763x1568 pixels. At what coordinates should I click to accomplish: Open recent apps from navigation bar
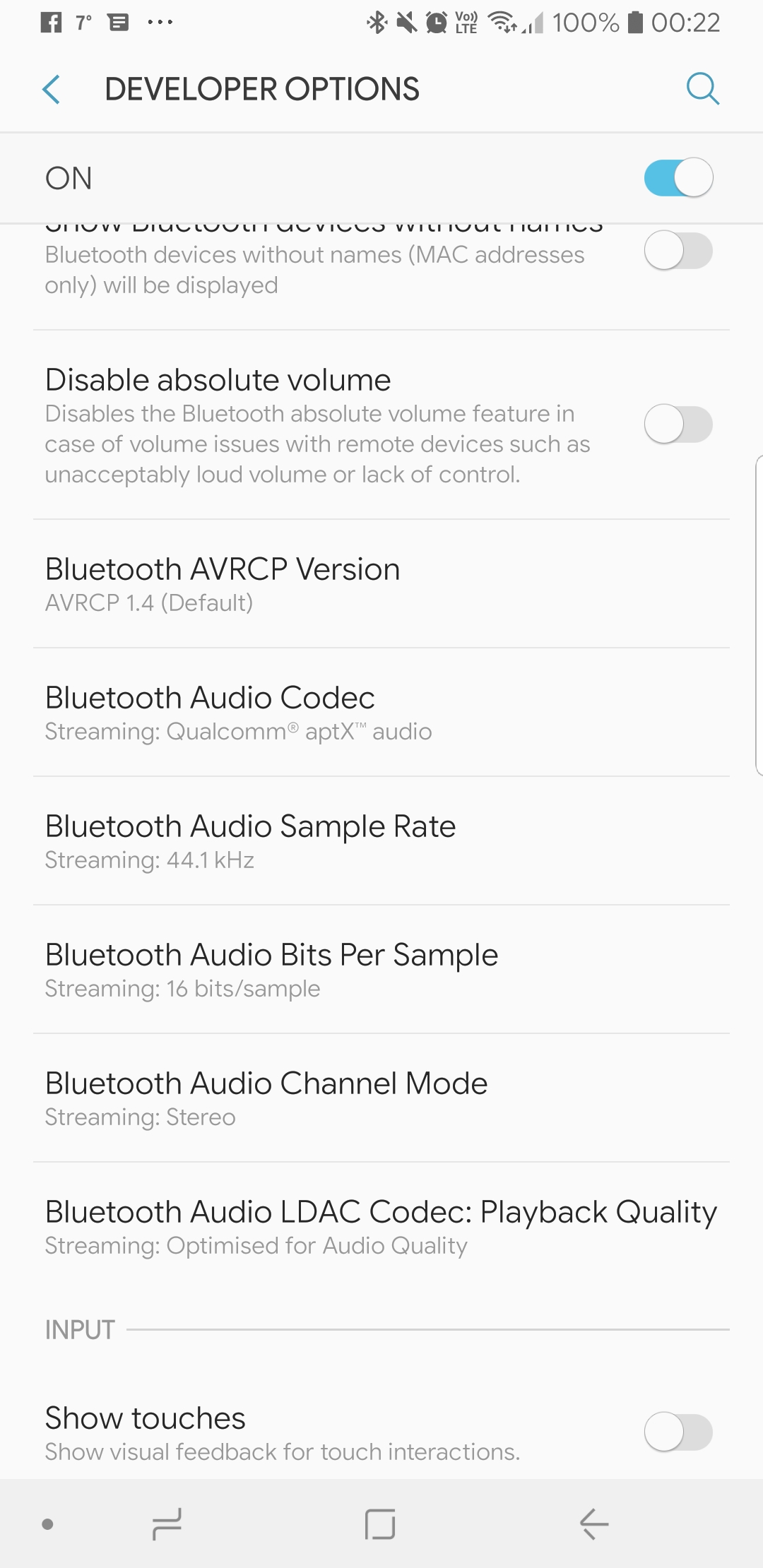167,1524
